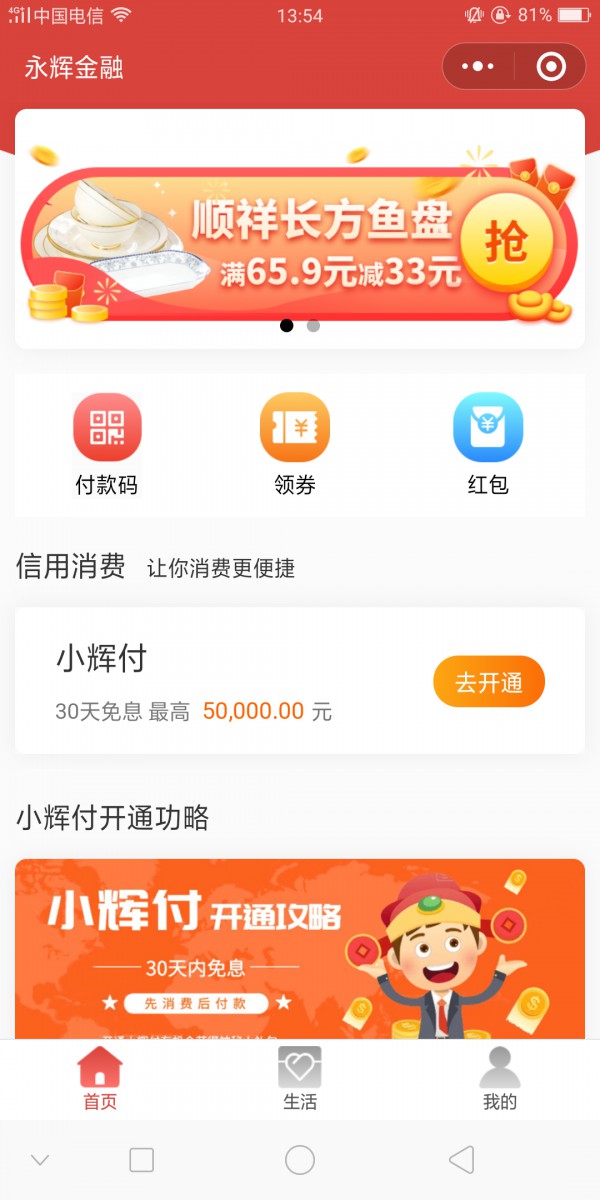Tap the 去开通 button for 小辉付

tap(488, 682)
